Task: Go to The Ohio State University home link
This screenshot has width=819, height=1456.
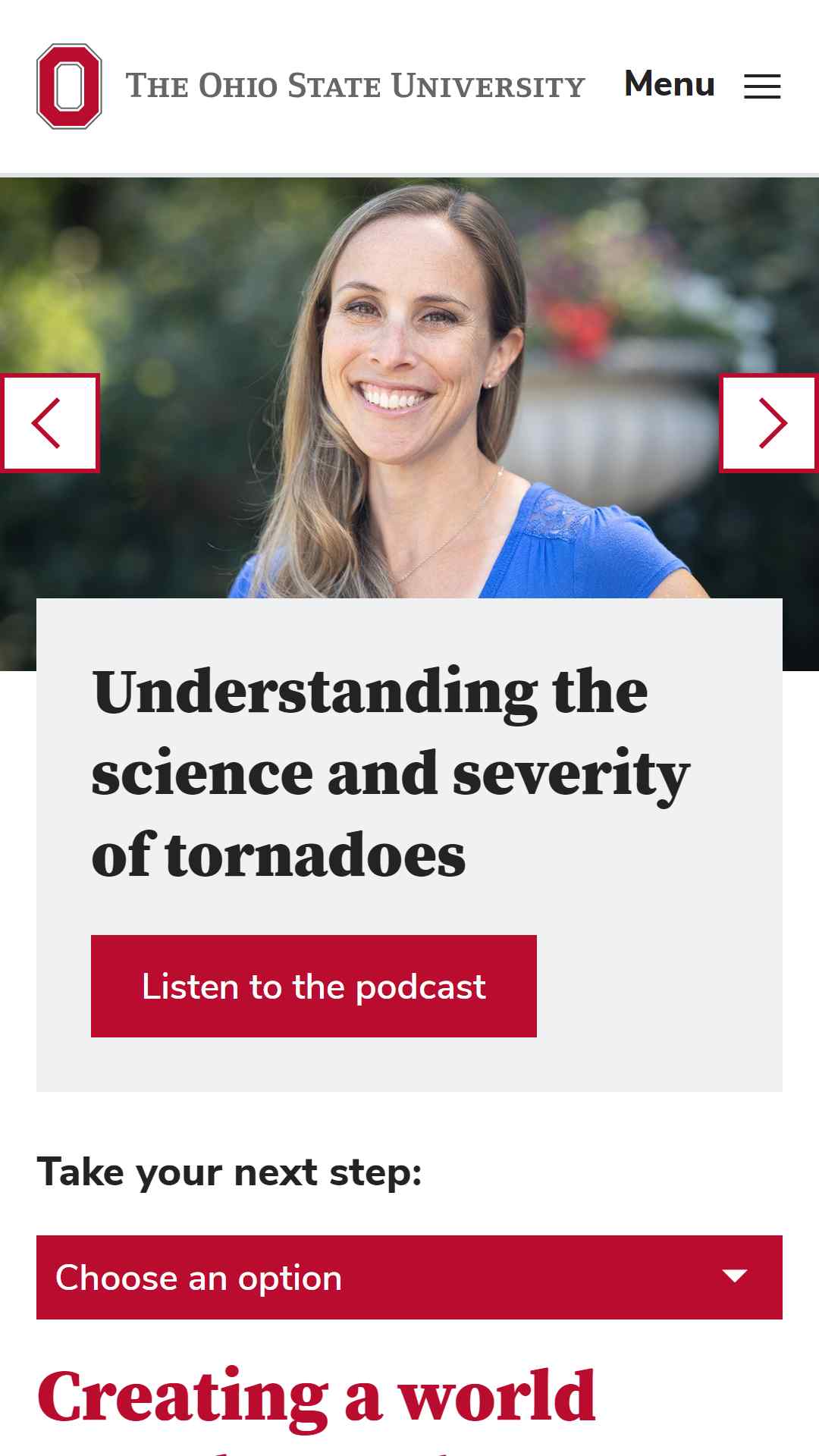Action: (x=311, y=86)
